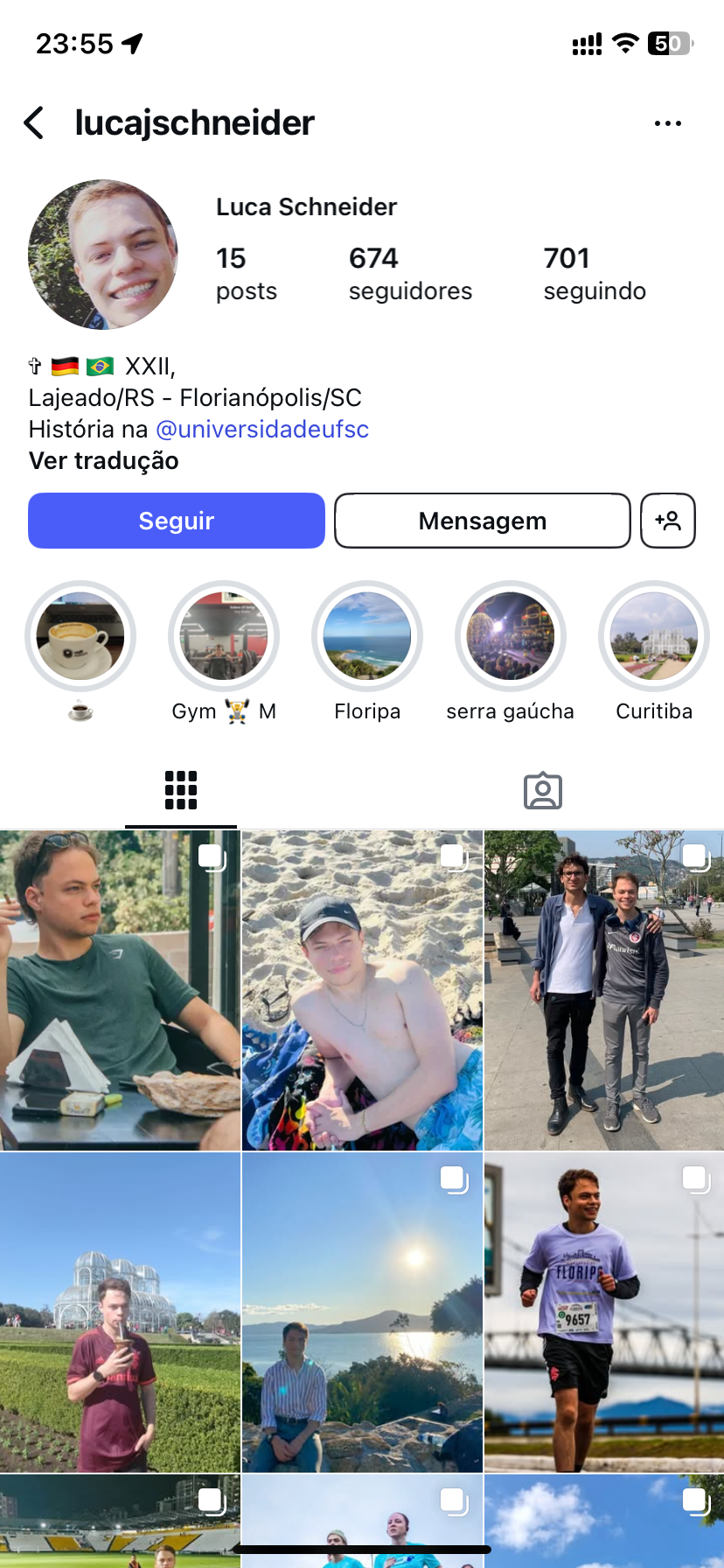This screenshot has height=1568, width=724.
Task: Open the Curitiba story highlight
Action: click(x=654, y=636)
